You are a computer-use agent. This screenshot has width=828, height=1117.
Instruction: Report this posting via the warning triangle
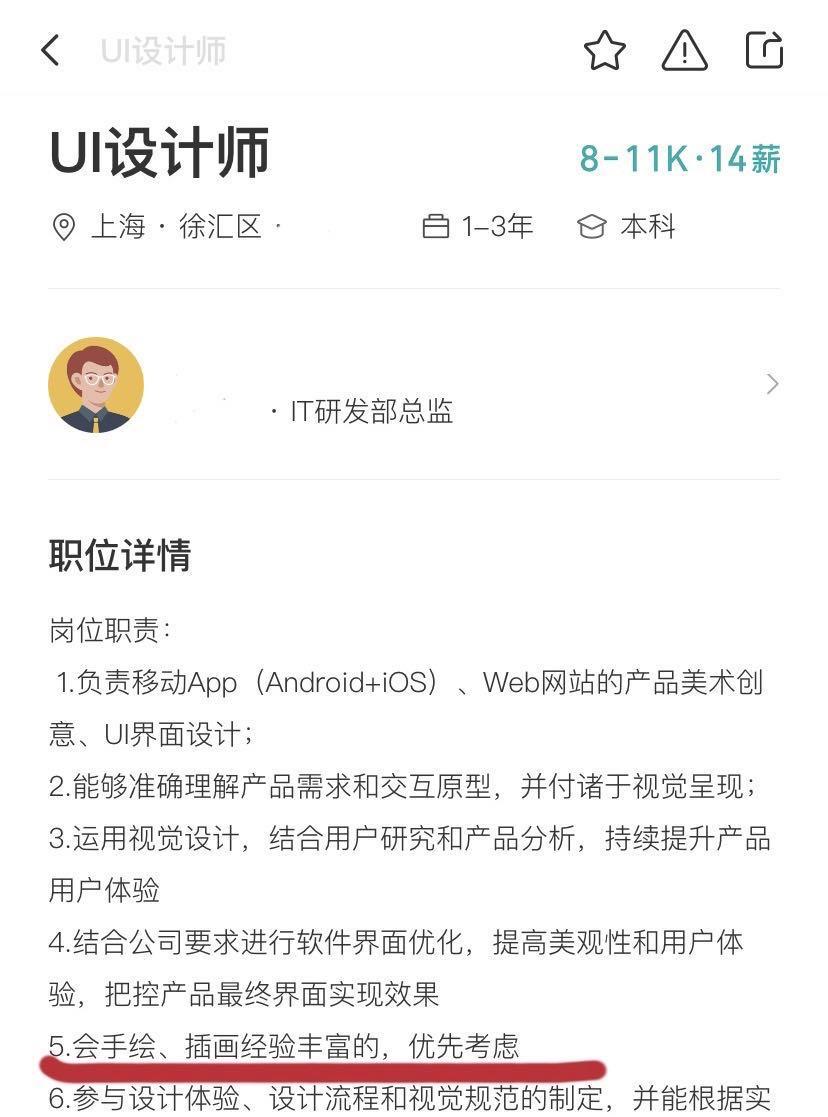tap(684, 50)
